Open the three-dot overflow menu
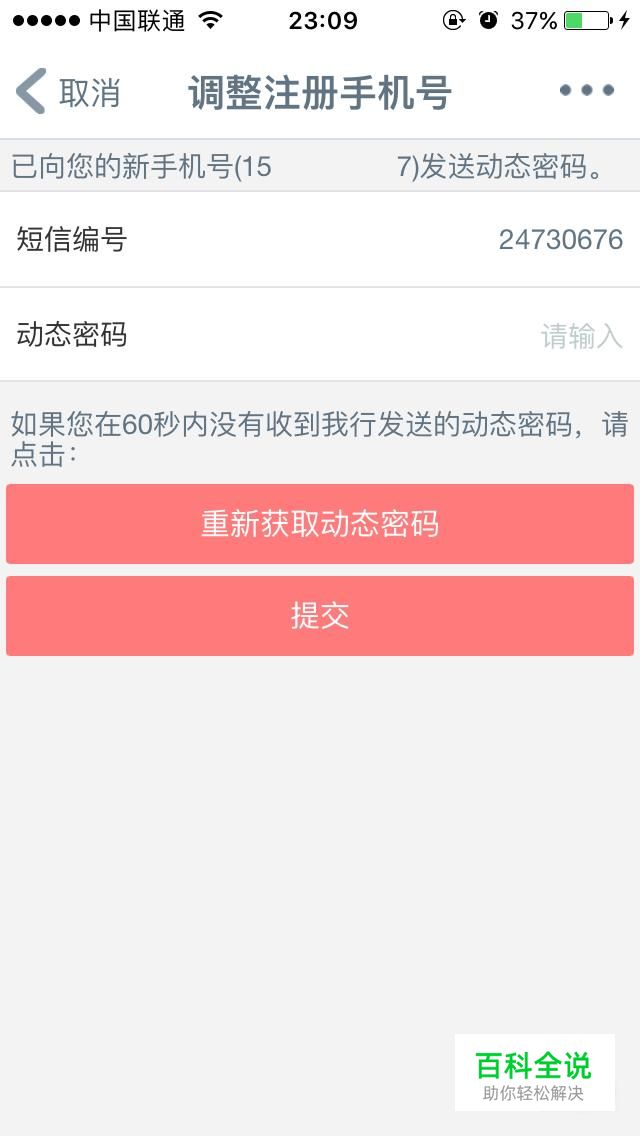 point(587,91)
